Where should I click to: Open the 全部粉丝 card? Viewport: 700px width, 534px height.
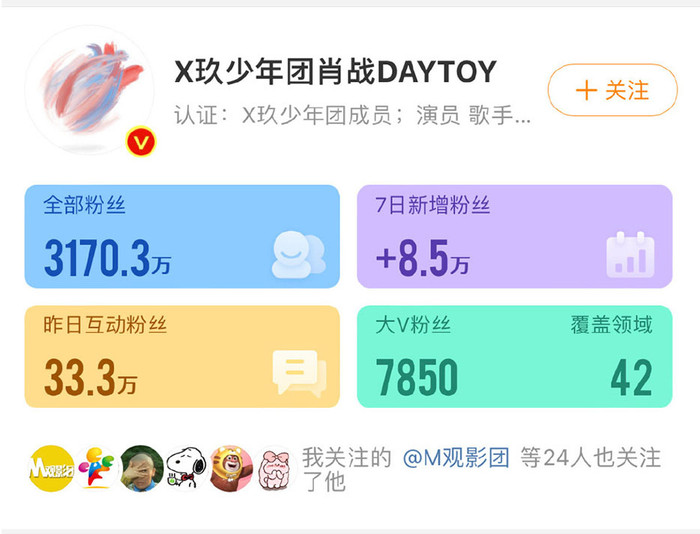click(x=182, y=236)
